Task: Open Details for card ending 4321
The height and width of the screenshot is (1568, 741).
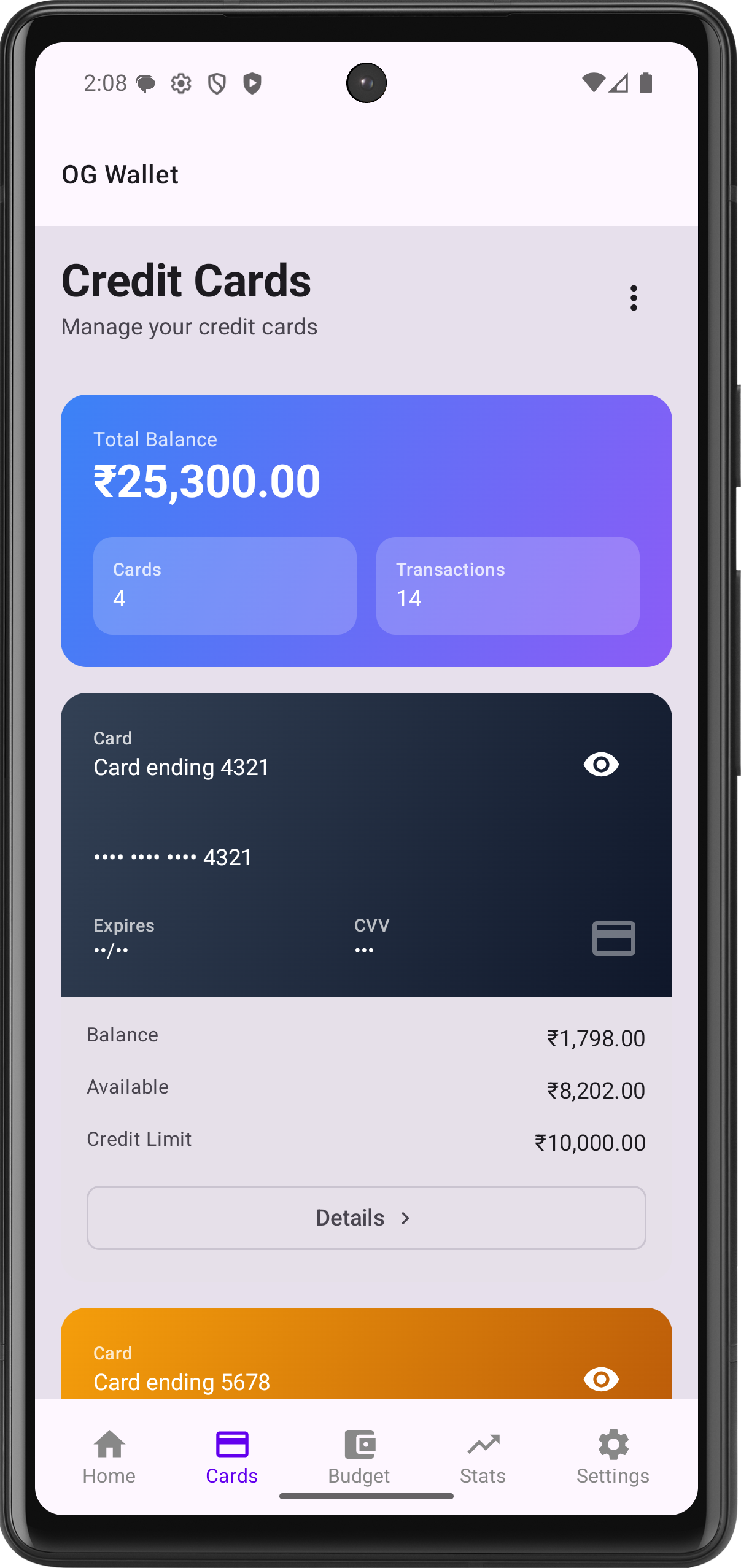Action: point(366,1218)
